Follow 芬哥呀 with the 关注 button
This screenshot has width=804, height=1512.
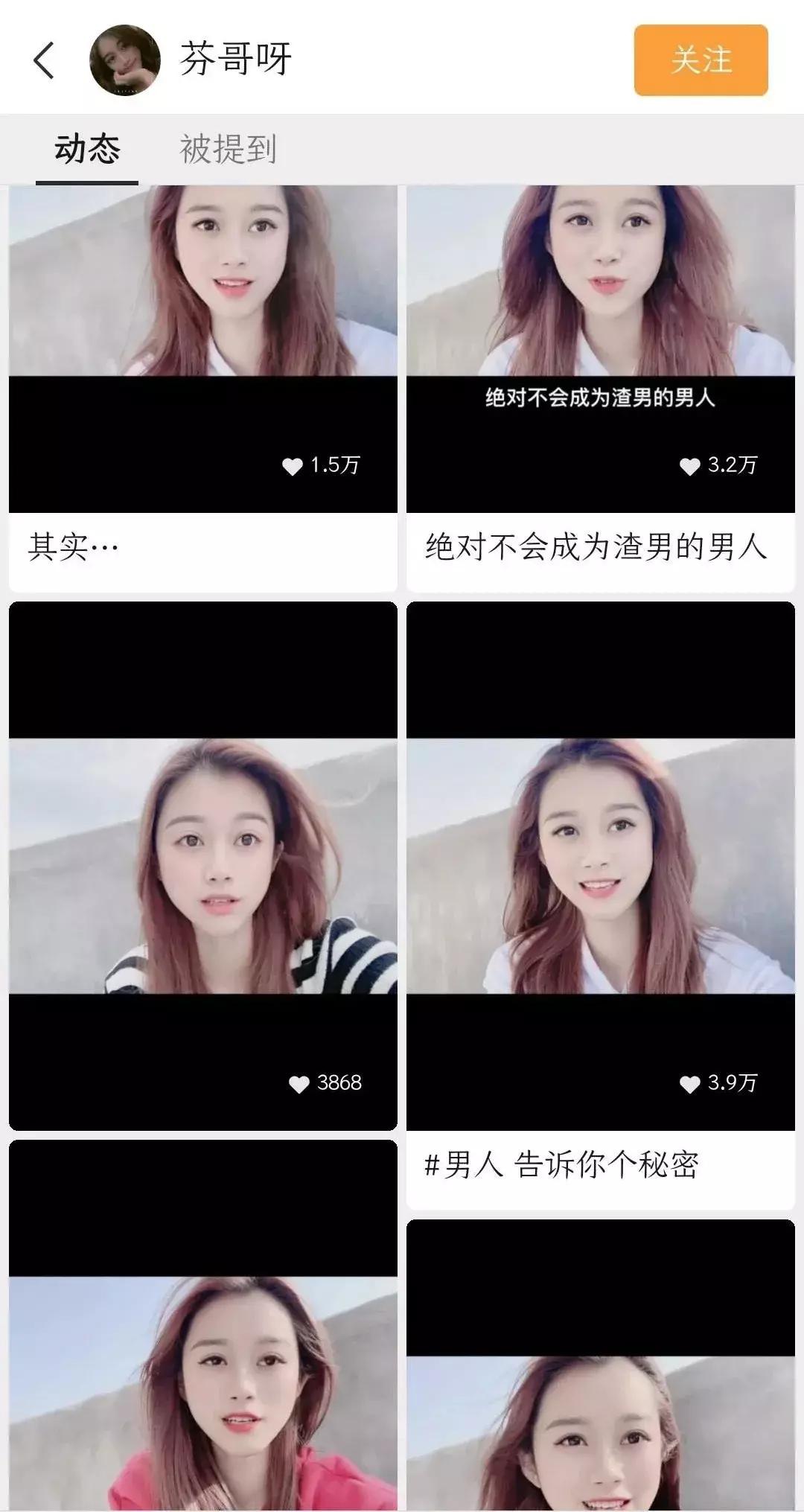(x=701, y=60)
